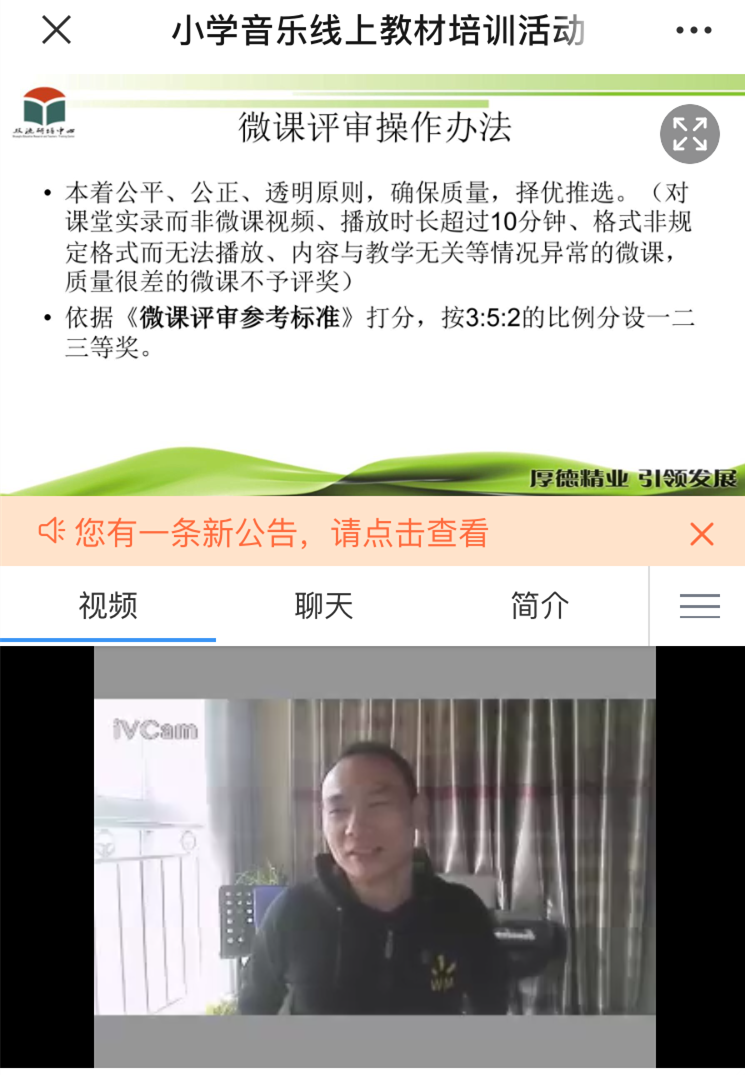Screen dimensions: 745x1075
Task: Switch to the 视频 tab
Action: click(108, 606)
